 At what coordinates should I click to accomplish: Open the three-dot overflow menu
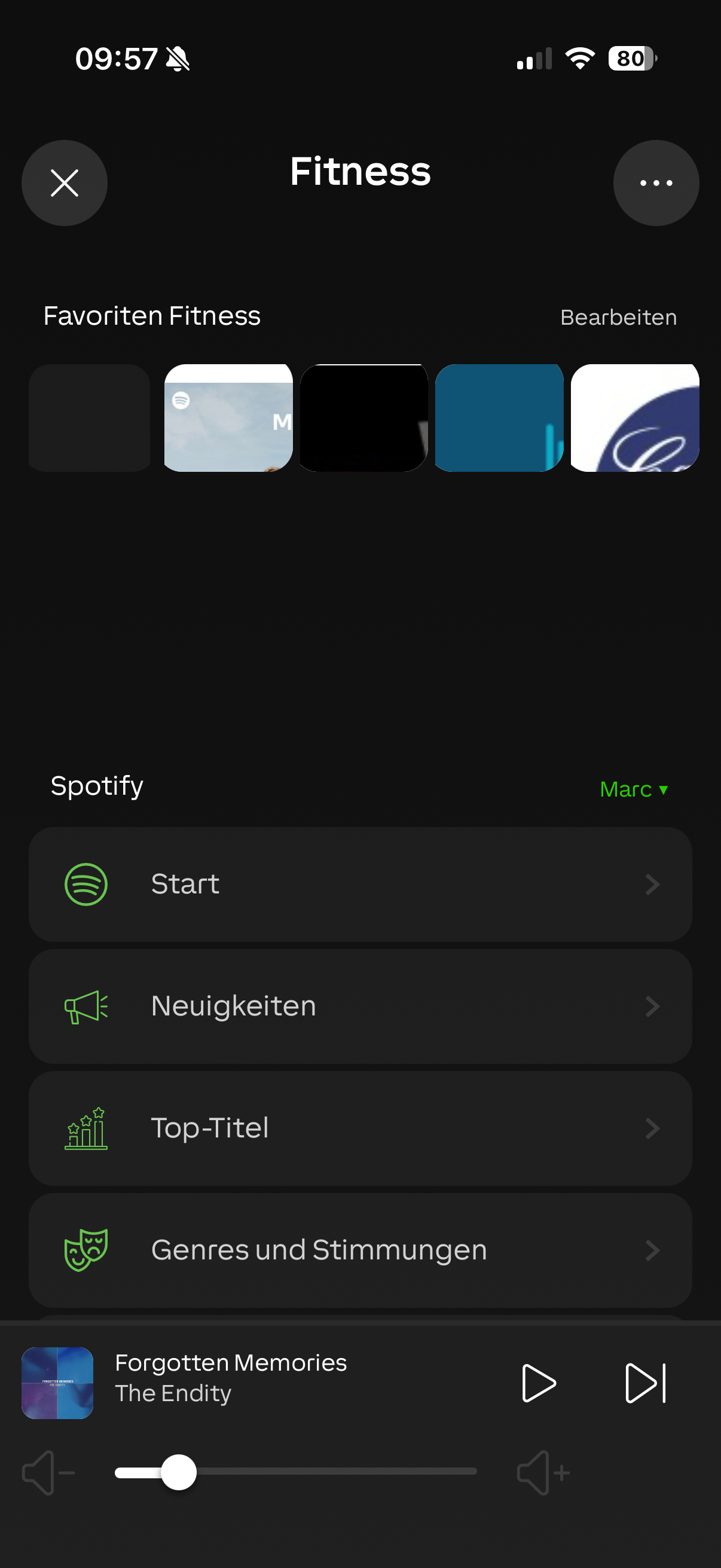coord(655,183)
